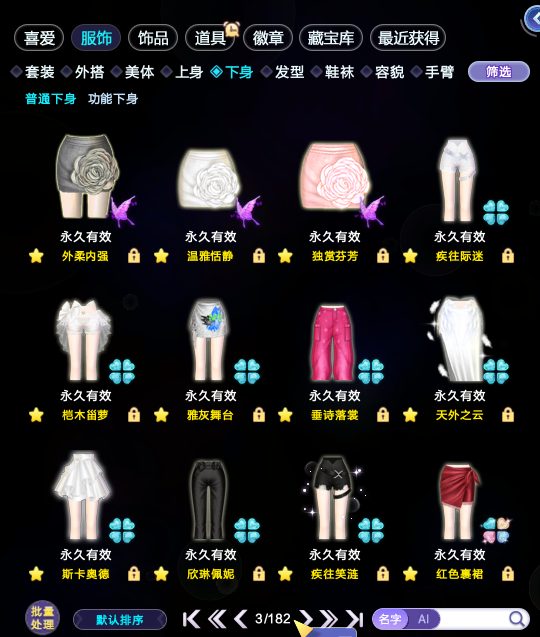This screenshot has width=540, height=637.
Task: Choose the 红色裹裙 item
Action: click(460, 502)
